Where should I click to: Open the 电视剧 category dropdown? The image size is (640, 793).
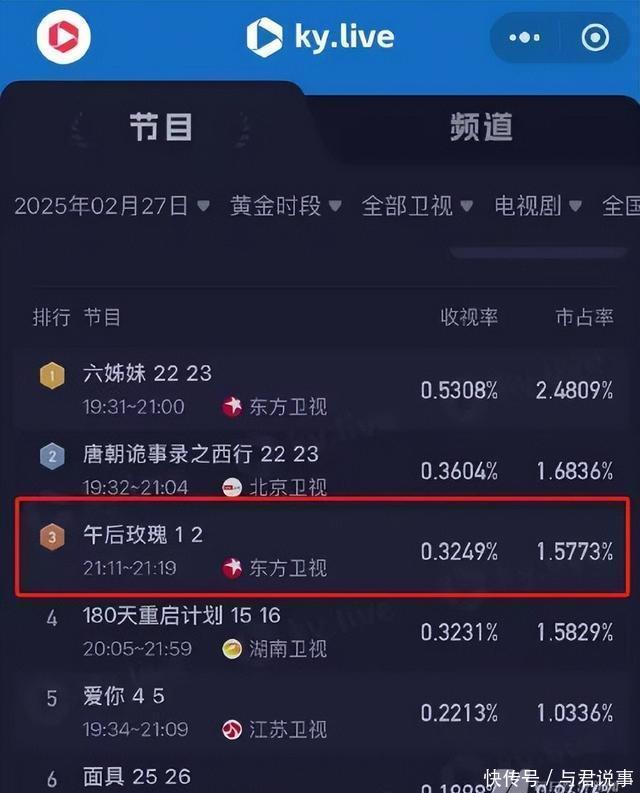[x=538, y=206]
